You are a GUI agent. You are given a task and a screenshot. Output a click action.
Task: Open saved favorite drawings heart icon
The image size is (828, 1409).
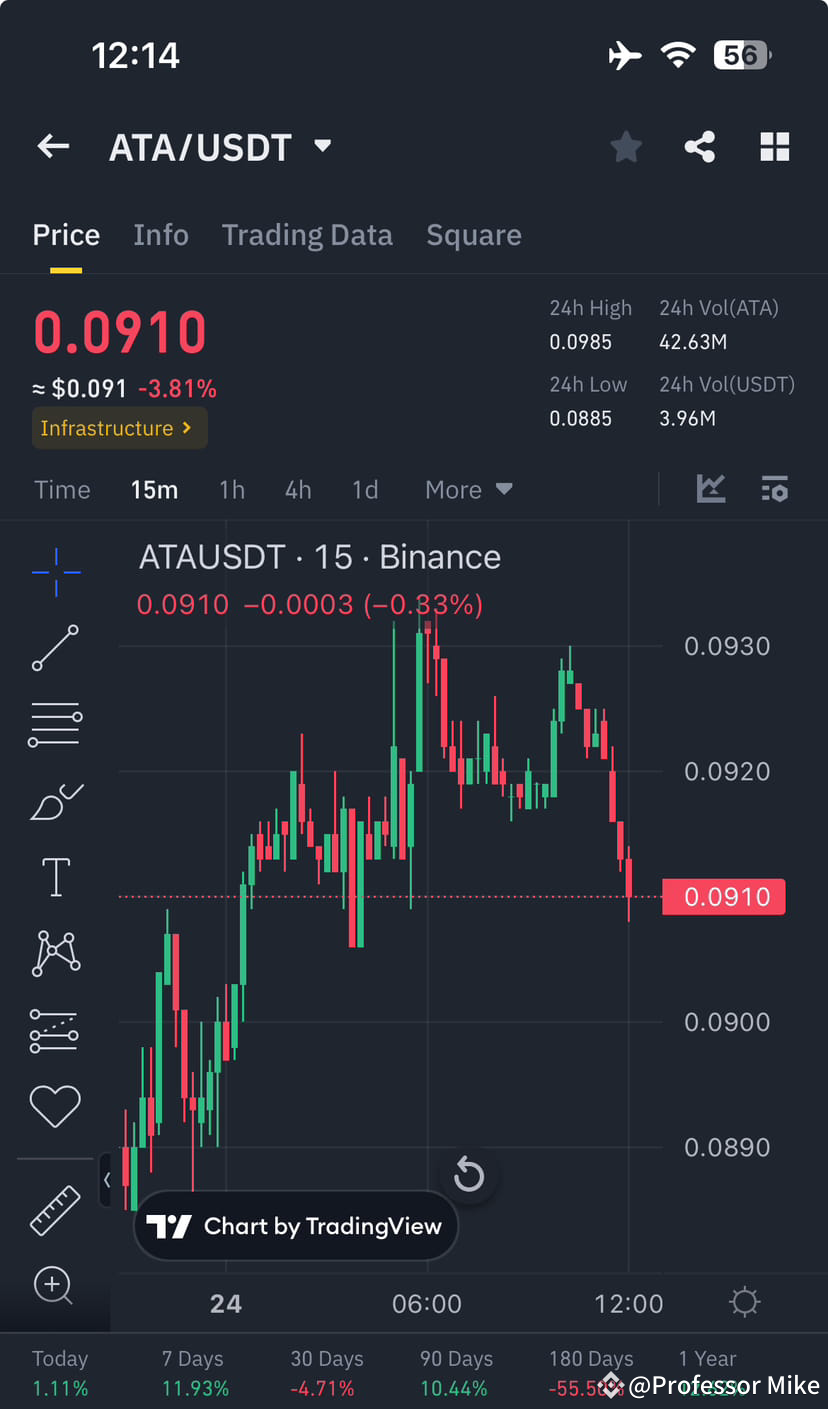55,1106
